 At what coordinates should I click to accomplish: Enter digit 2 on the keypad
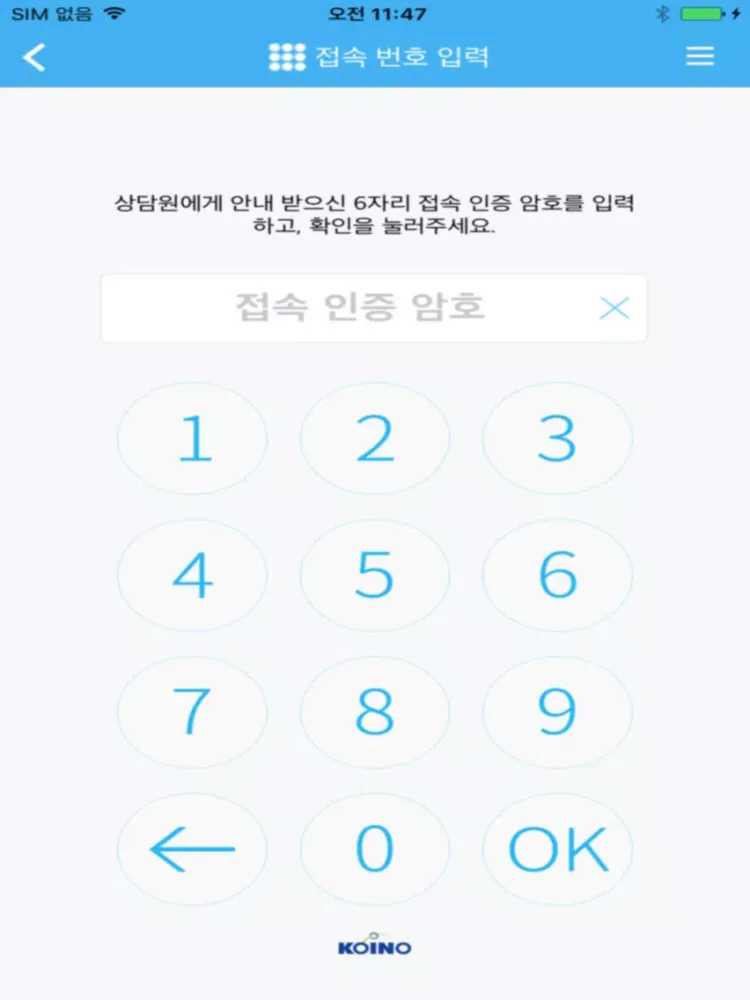click(375, 439)
